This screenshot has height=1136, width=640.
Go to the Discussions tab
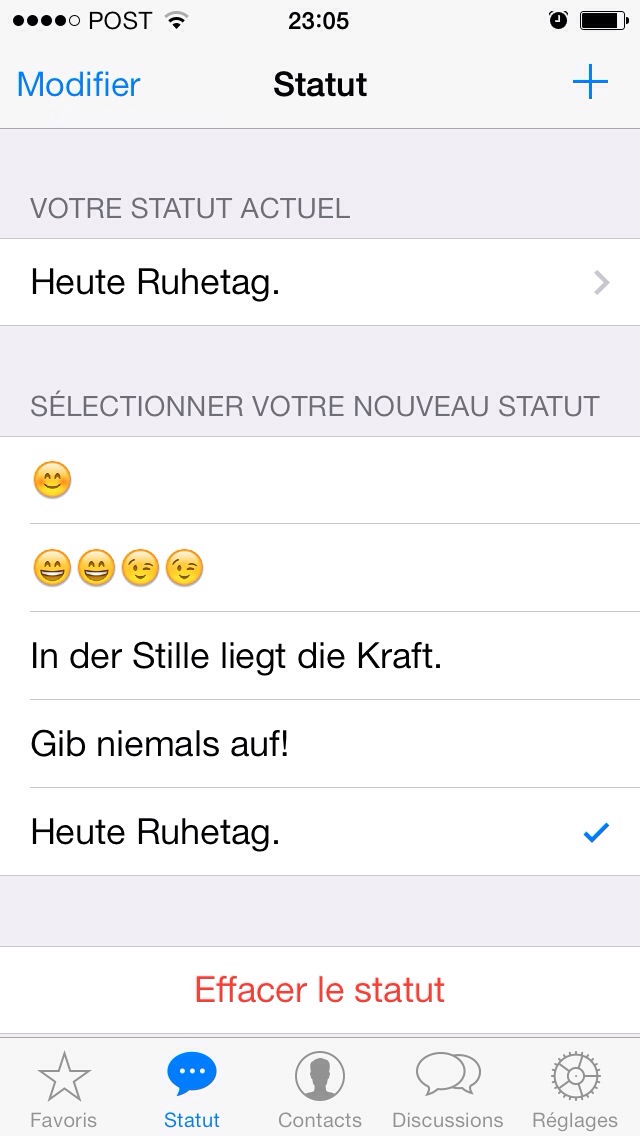(x=448, y=1090)
